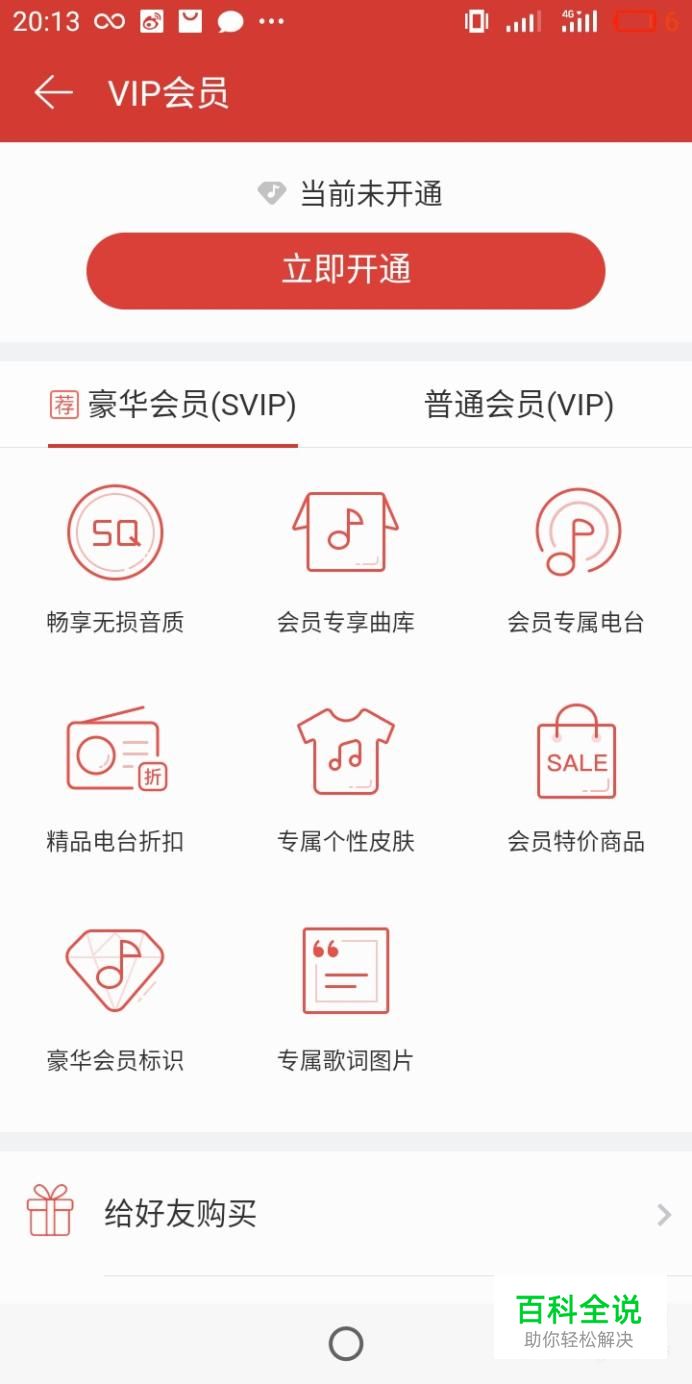Open 会员特价商品 benefit
The image size is (692, 1384).
click(576, 779)
